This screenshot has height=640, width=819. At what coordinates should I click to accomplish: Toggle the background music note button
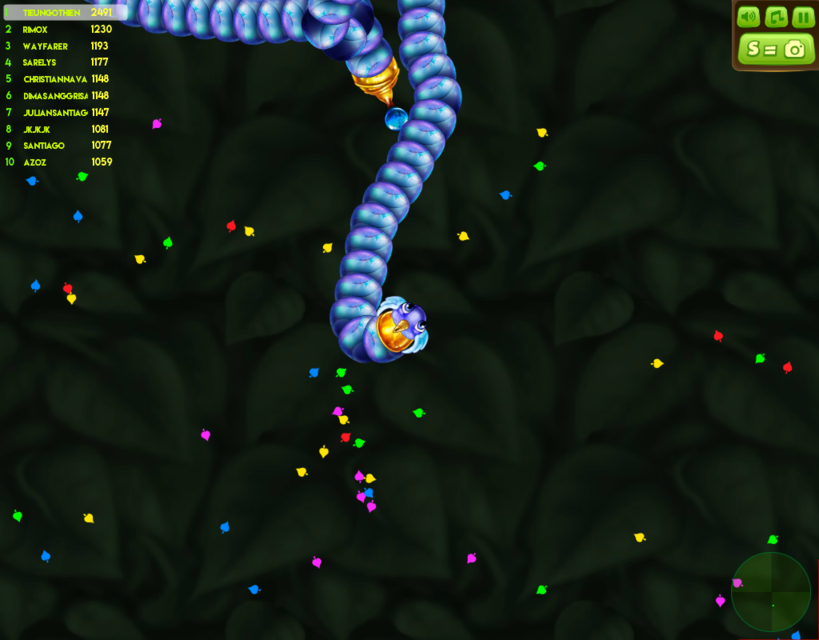point(776,17)
